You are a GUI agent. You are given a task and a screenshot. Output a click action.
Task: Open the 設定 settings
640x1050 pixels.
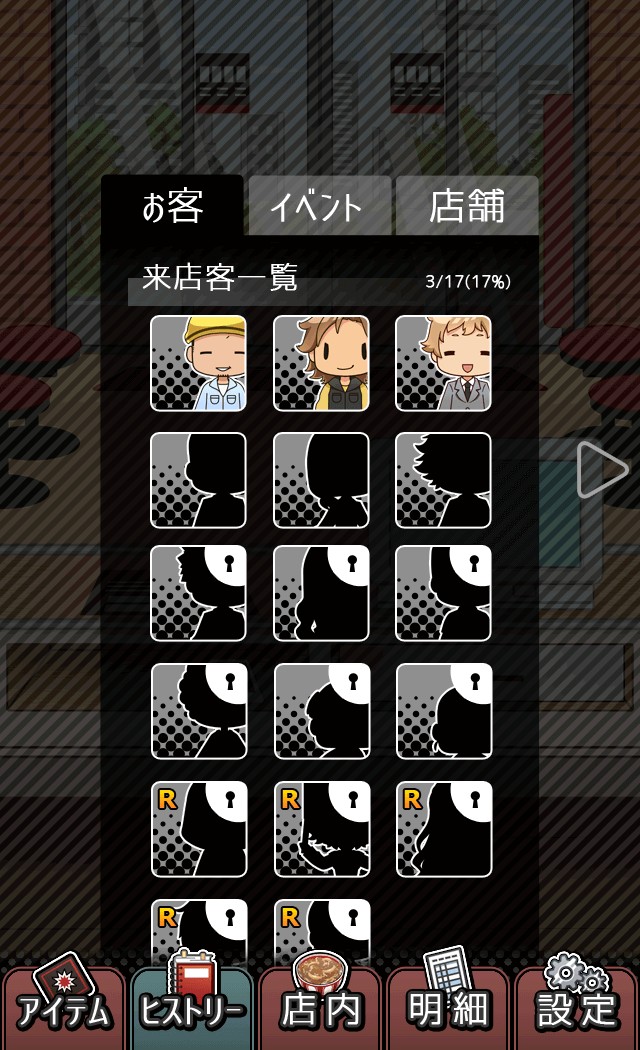tap(576, 1005)
